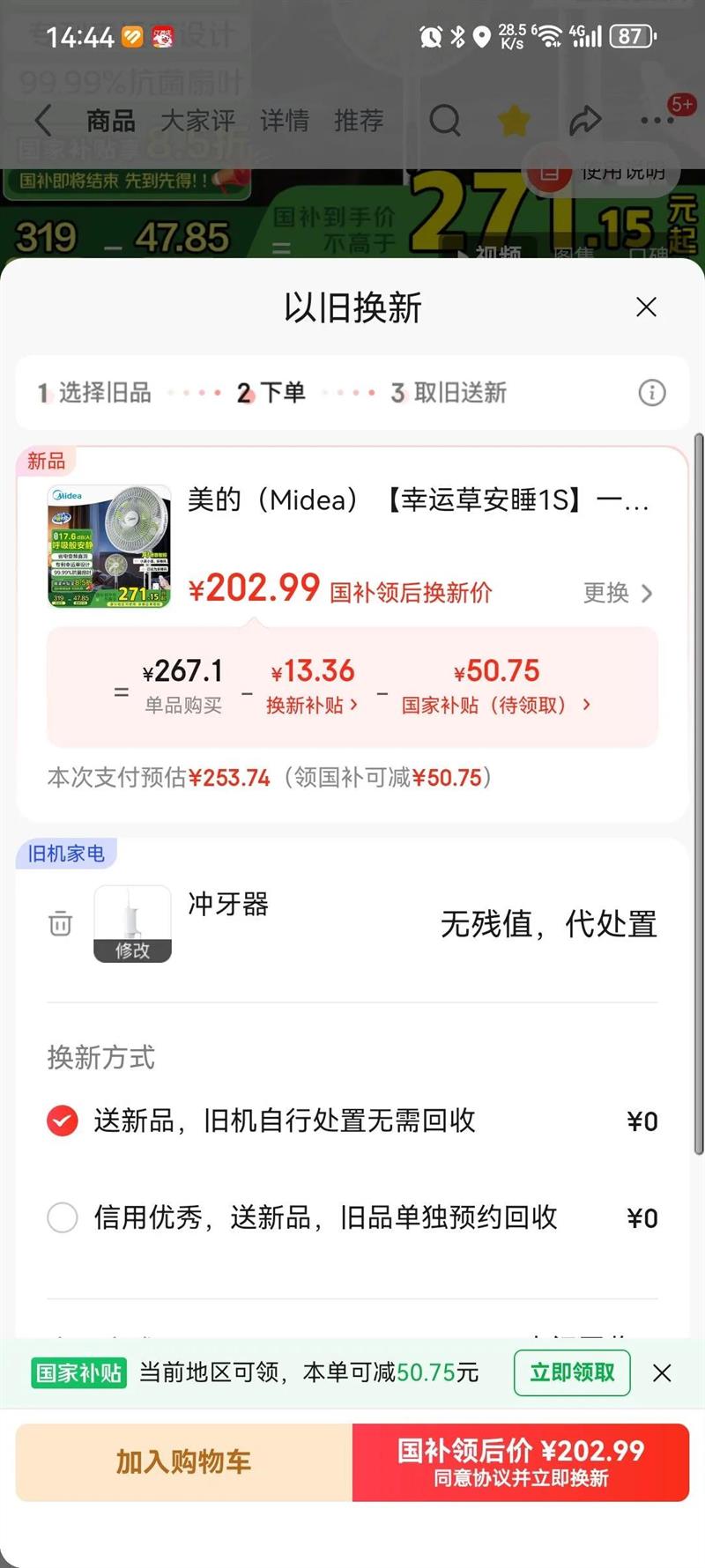View trade-in process info
The height and width of the screenshot is (1568, 705).
point(652,393)
